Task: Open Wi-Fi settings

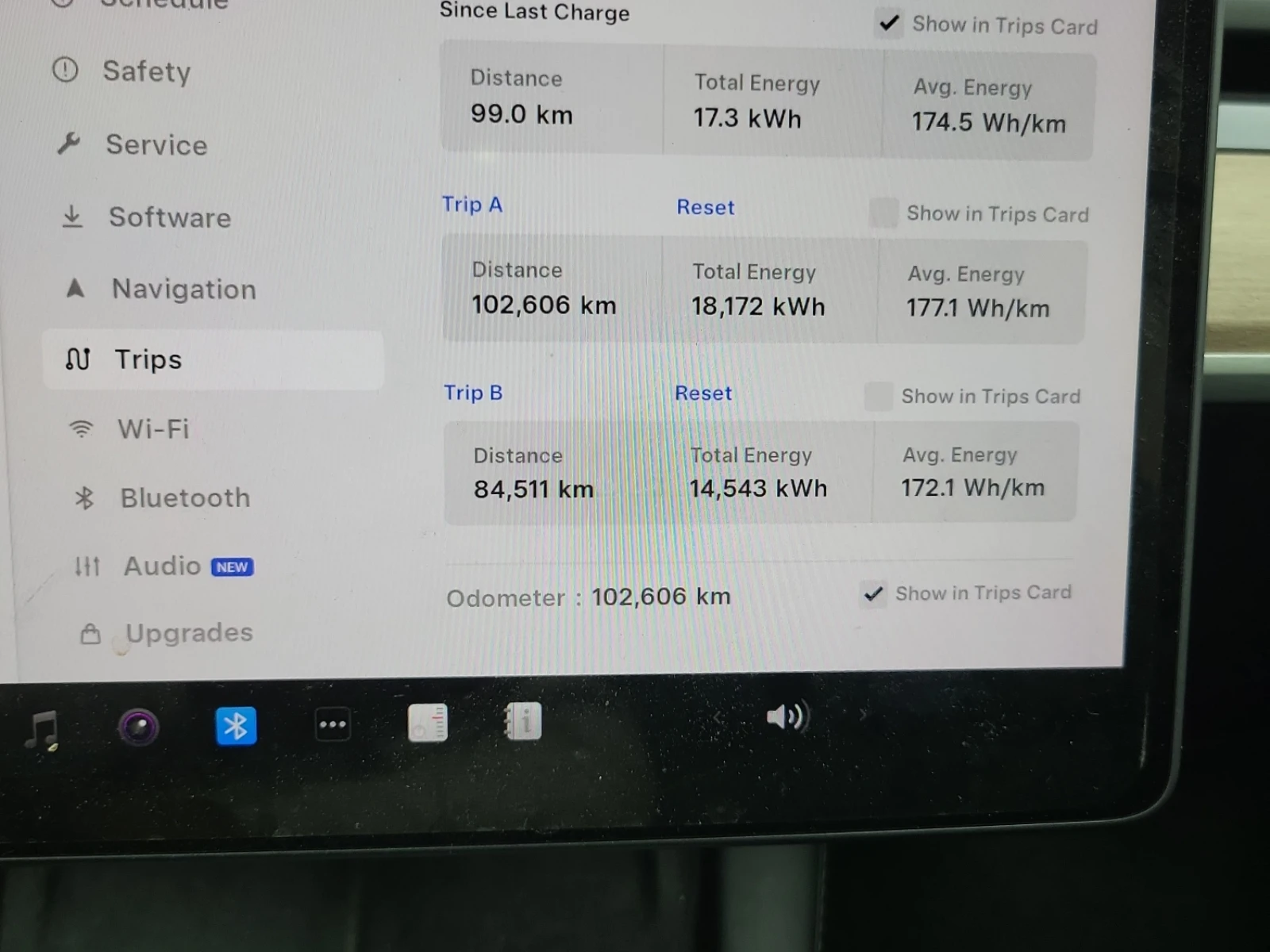Action: pos(153,429)
